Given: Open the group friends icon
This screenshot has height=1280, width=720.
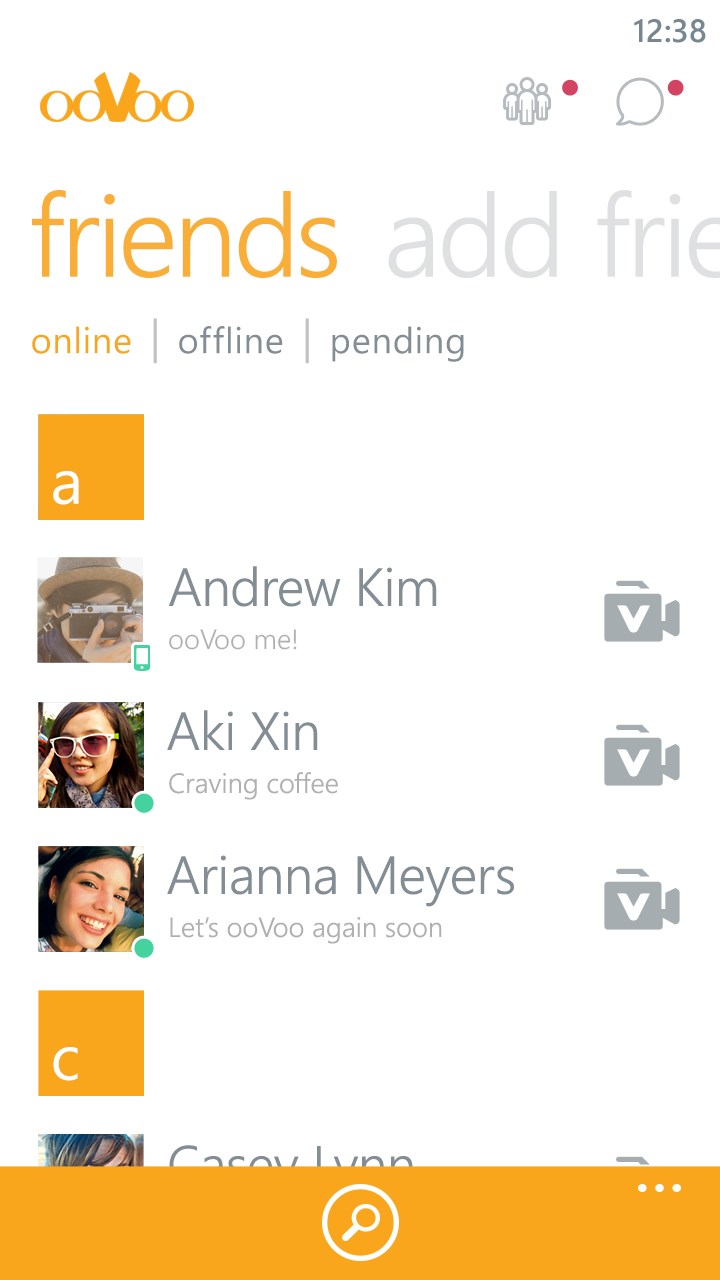Looking at the screenshot, I should pos(527,102).
